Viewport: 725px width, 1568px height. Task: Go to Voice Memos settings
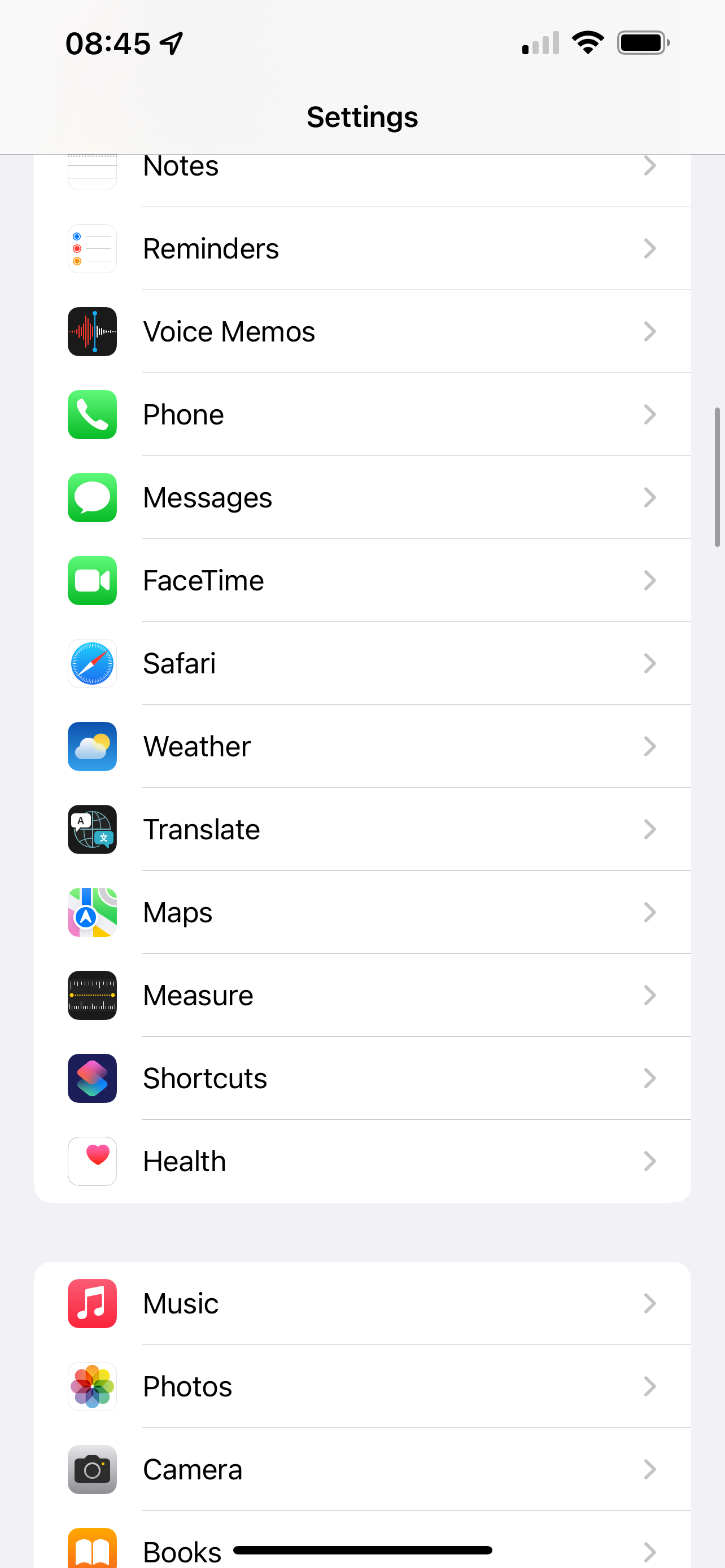click(361, 332)
